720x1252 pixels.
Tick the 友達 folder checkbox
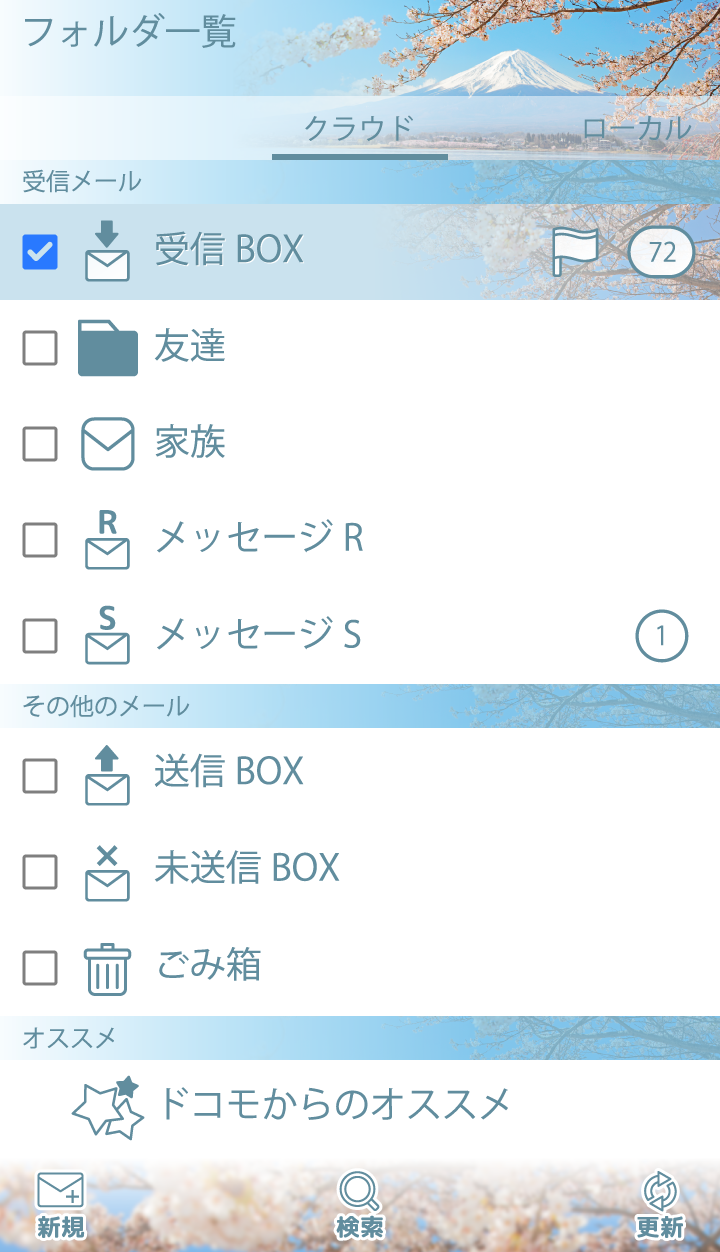[40, 348]
